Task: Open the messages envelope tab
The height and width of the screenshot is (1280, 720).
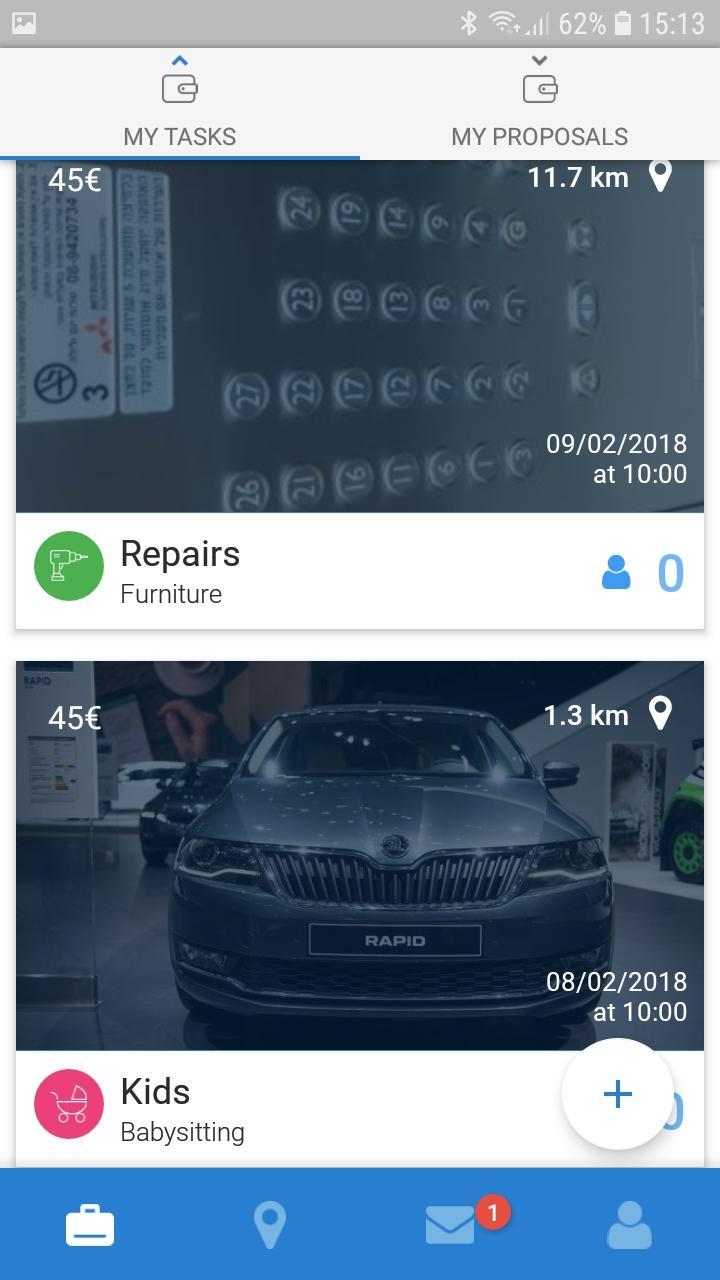Action: click(x=451, y=1225)
